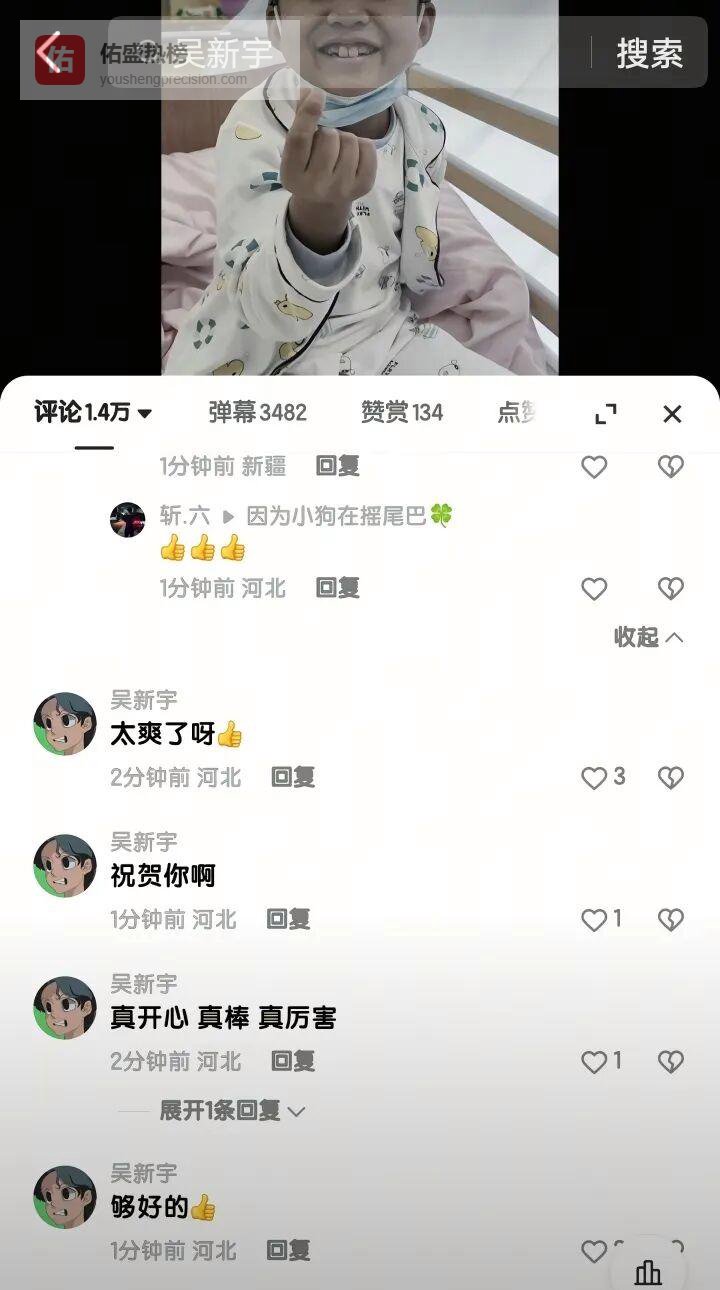Like 斩.六's thumbs-up reply

(594, 589)
